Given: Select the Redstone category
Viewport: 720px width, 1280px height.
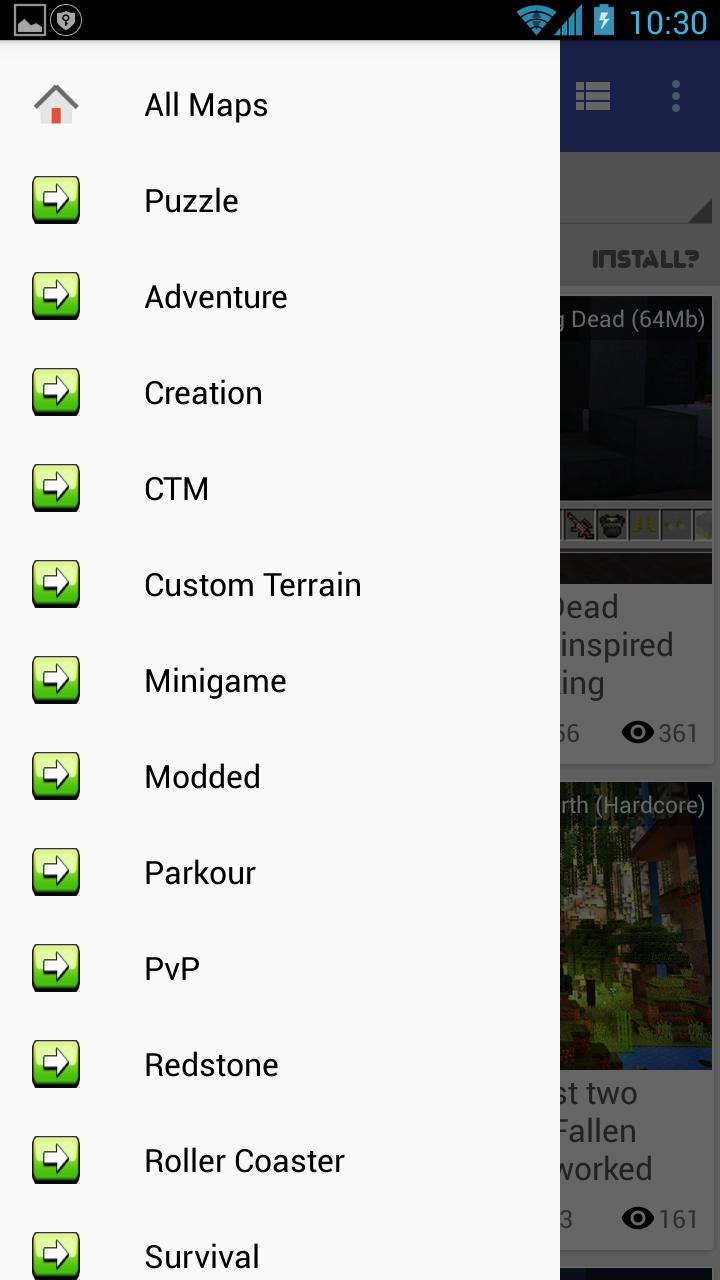Looking at the screenshot, I should (x=211, y=1065).
